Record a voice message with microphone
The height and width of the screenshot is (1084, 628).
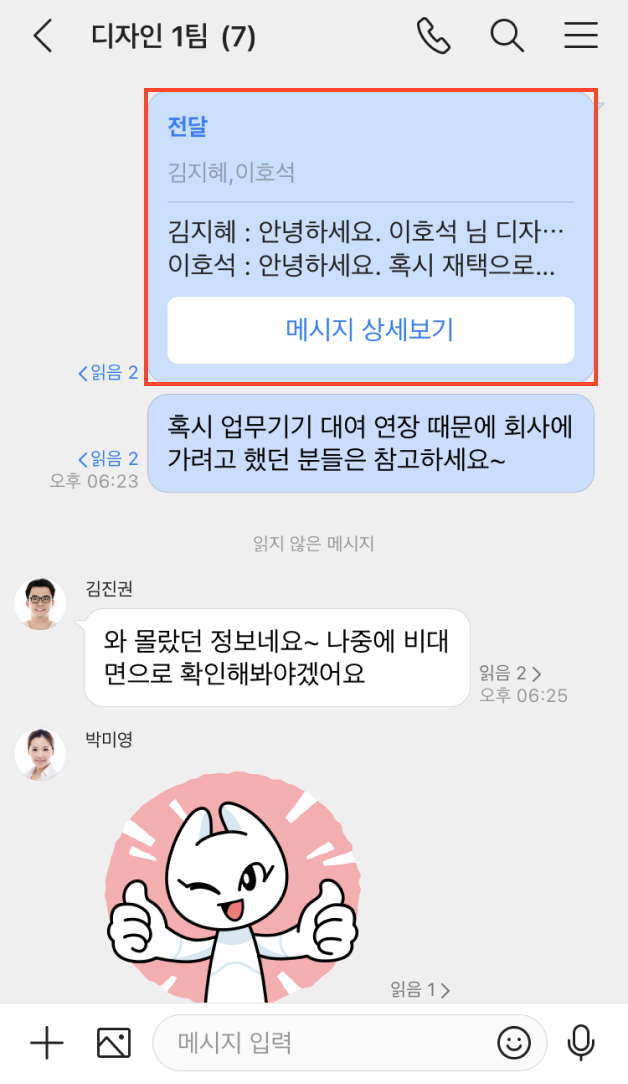[581, 1044]
